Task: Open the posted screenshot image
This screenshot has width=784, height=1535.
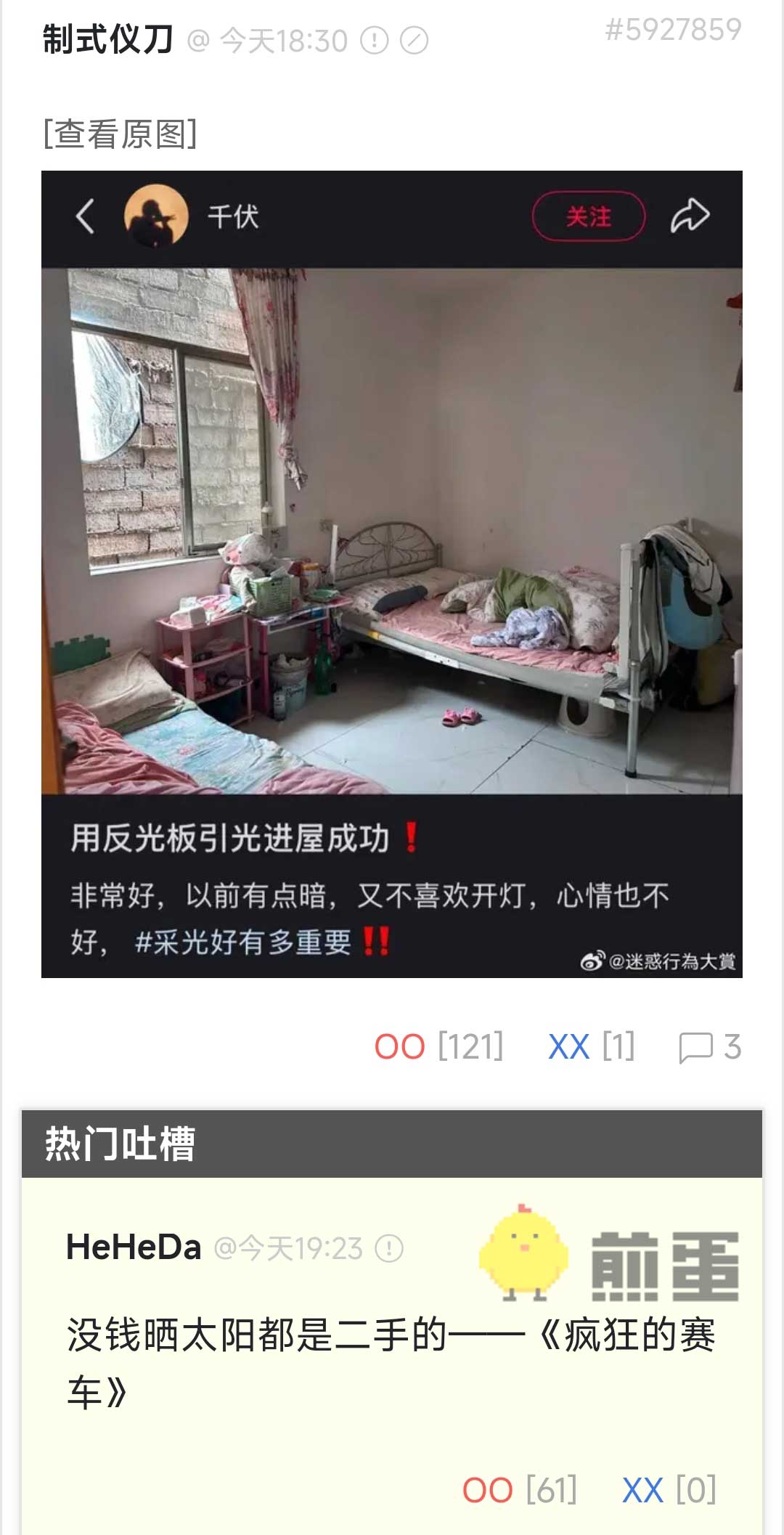Action: pos(391,574)
